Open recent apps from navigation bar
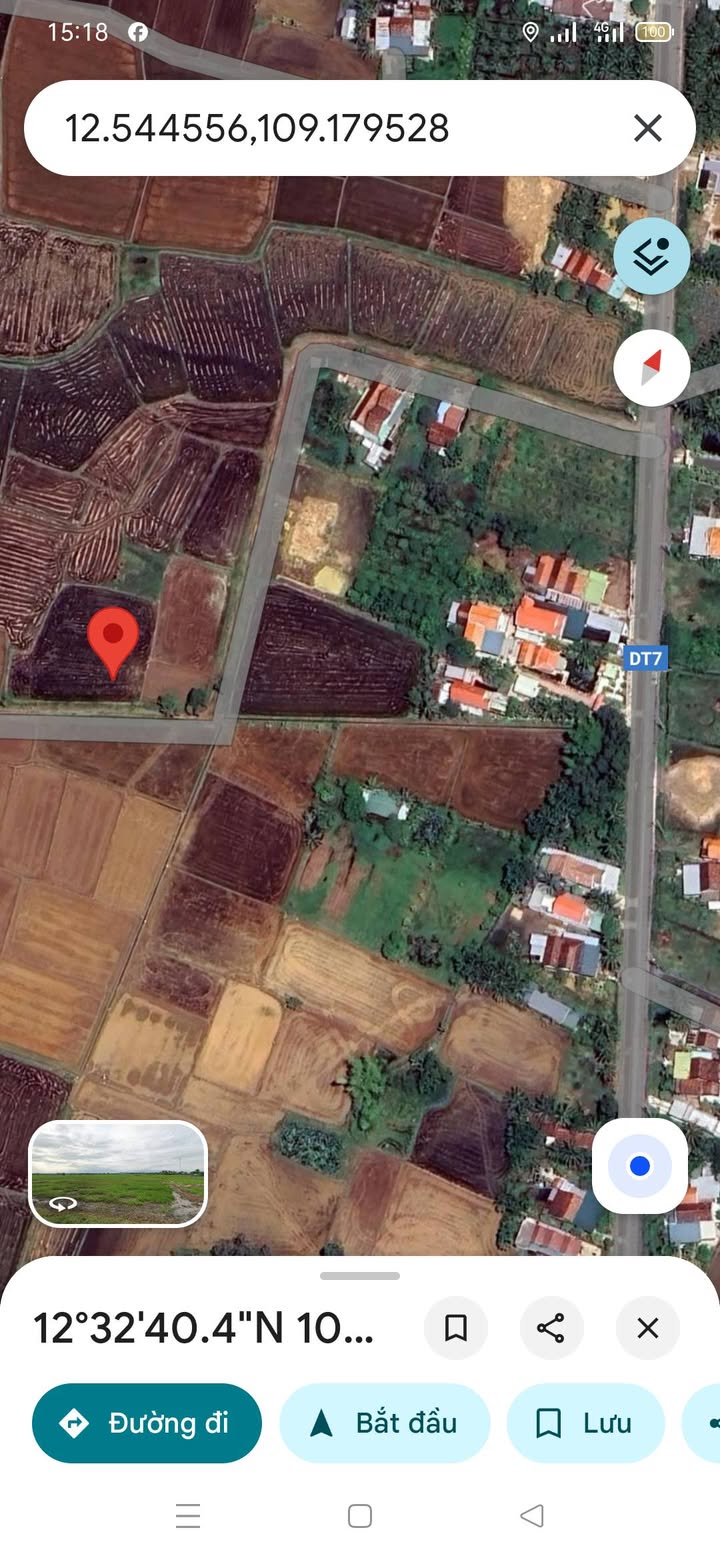 tap(188, 1516)
